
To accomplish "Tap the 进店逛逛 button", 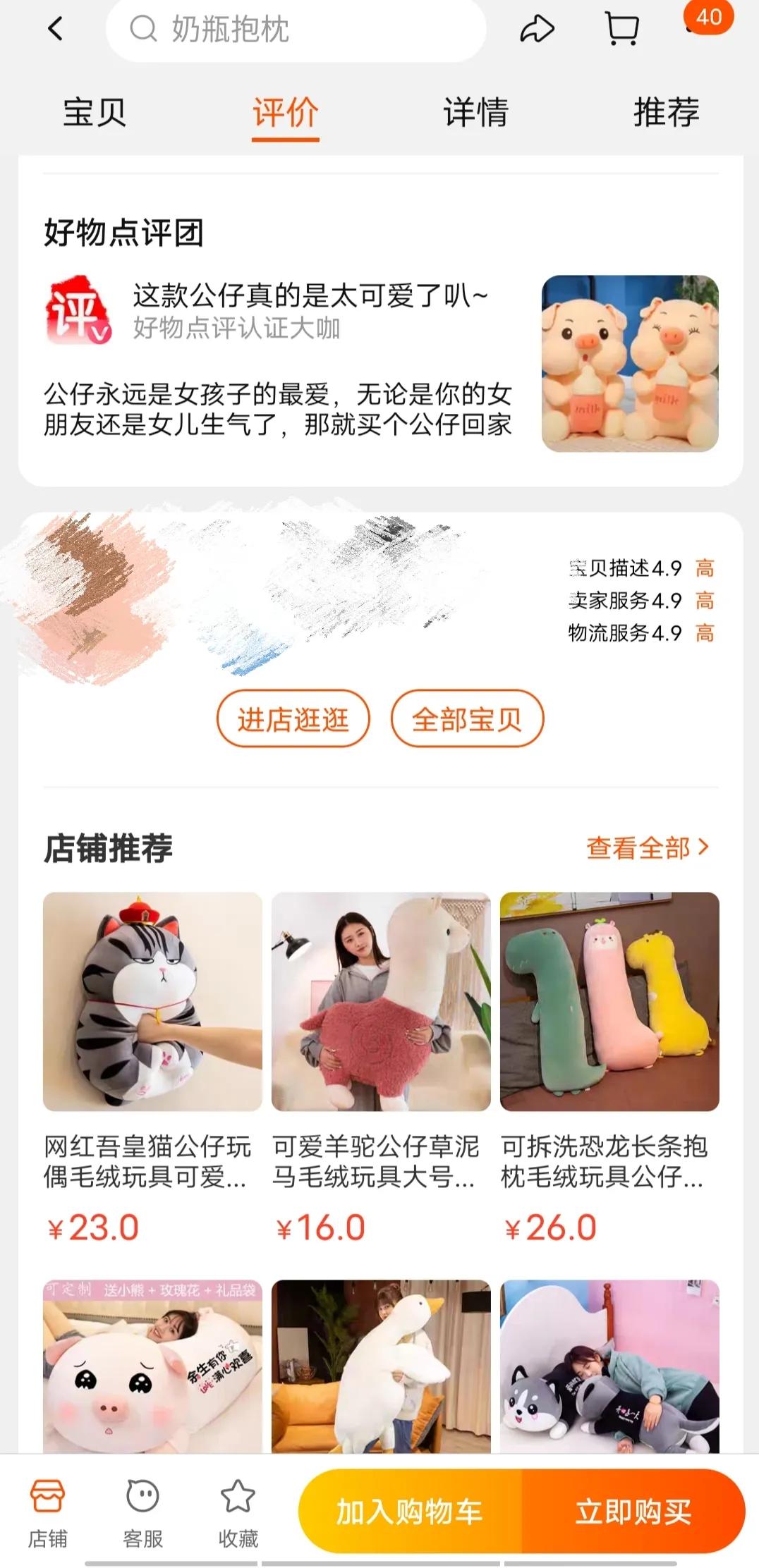I will click(x=293, y=718).
